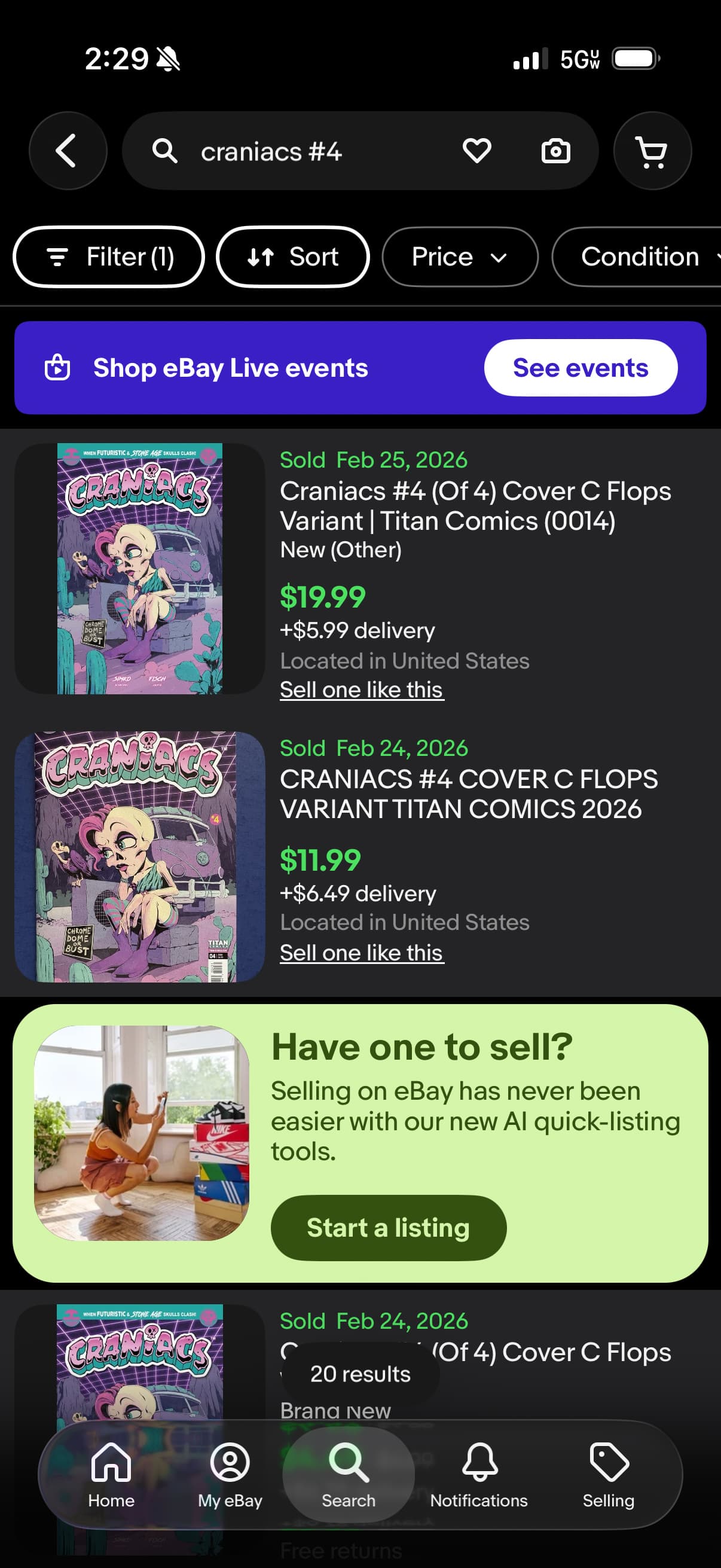Expand the Price dropdown
721x1568 pixels.
459,257
